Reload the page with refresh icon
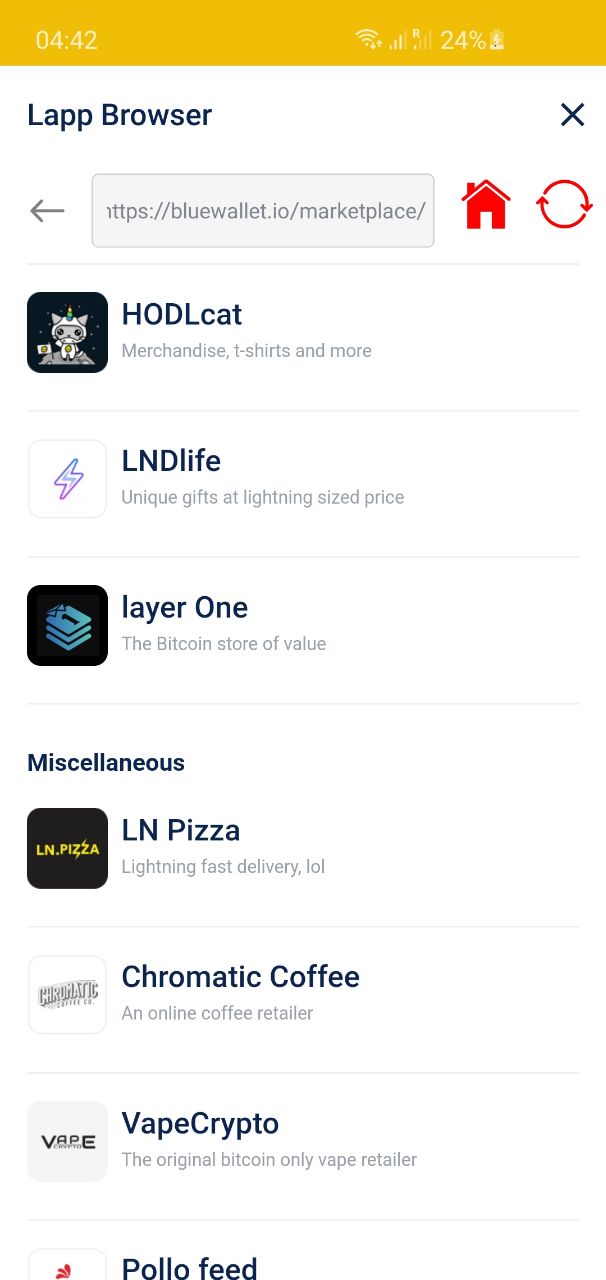Screen dimensions: 606x1280 point(565,205)
